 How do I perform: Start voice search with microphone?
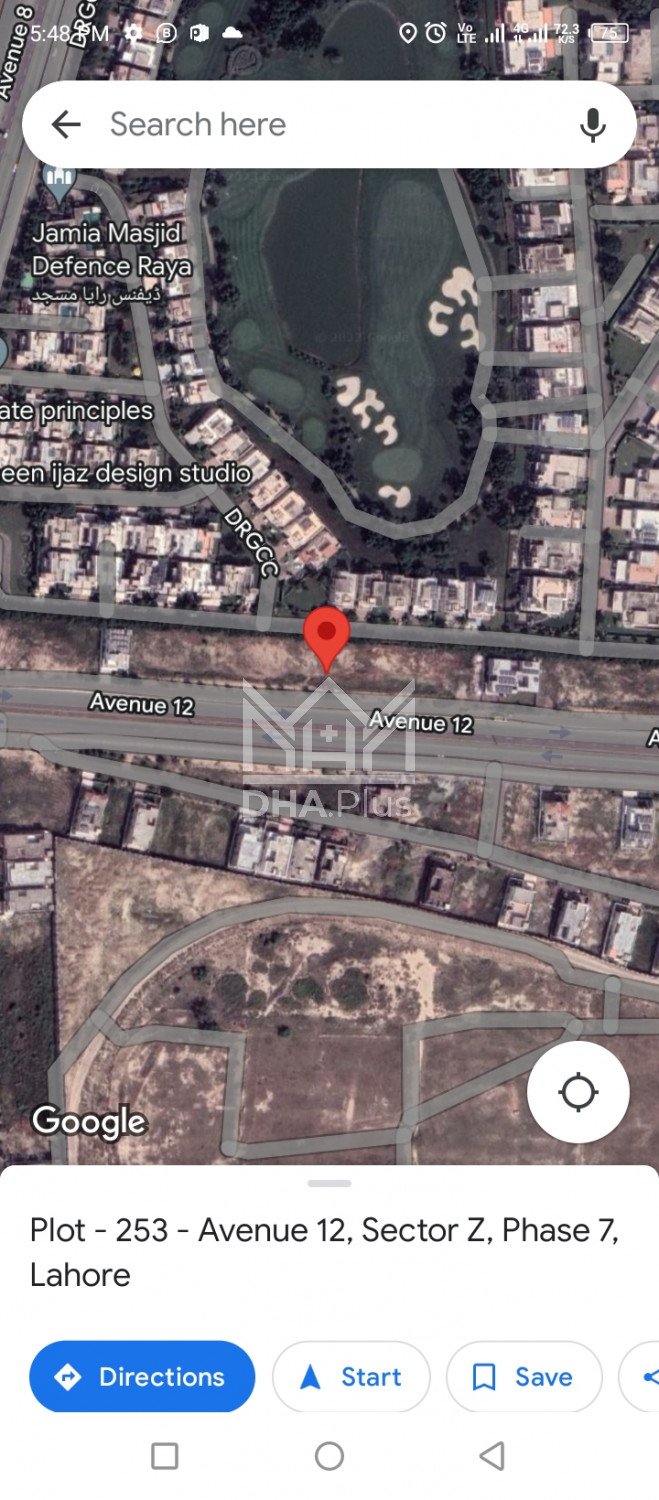coord(592,125)
